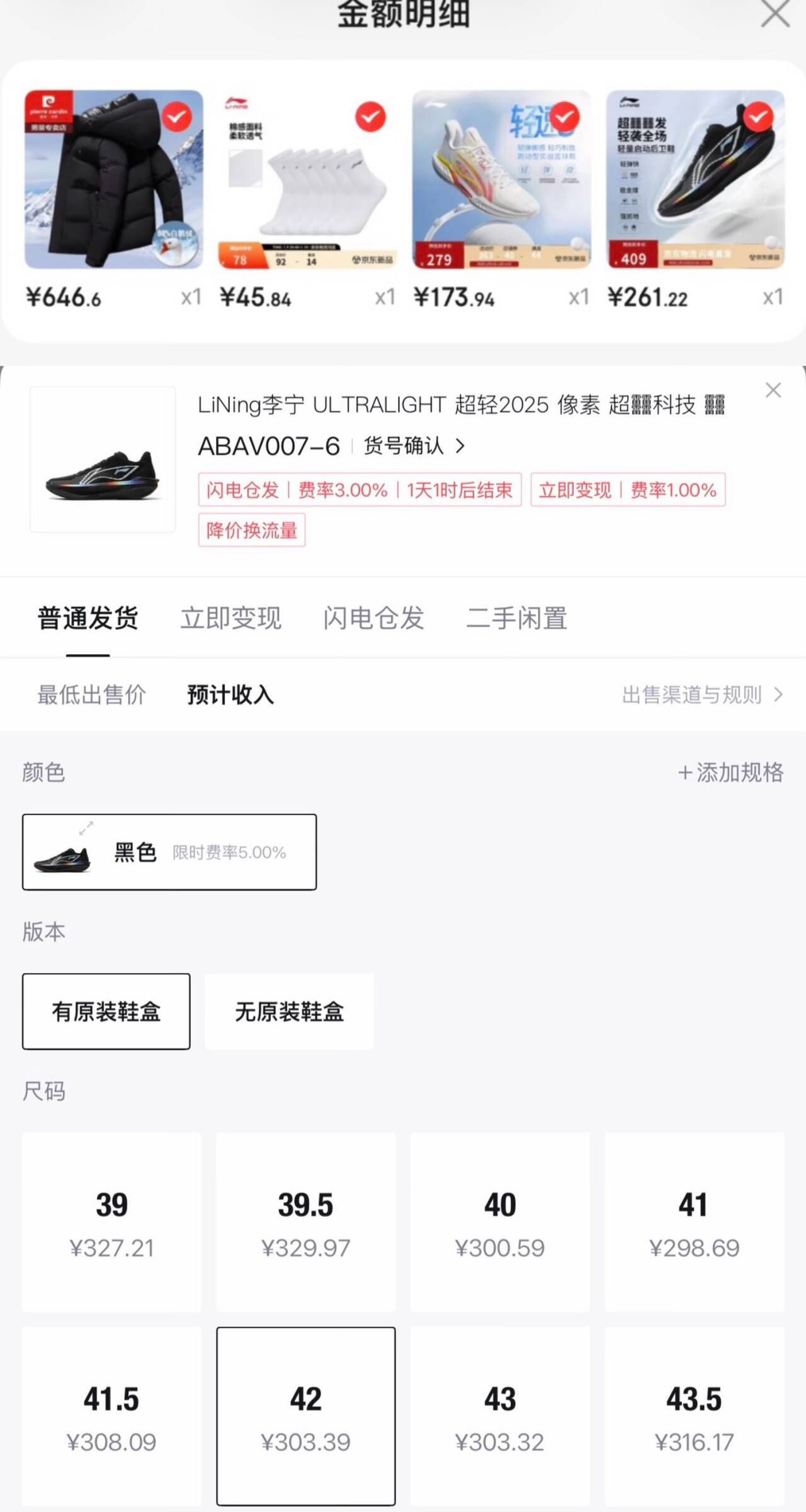Select the 黑色 color swatch

pos(169,853)
